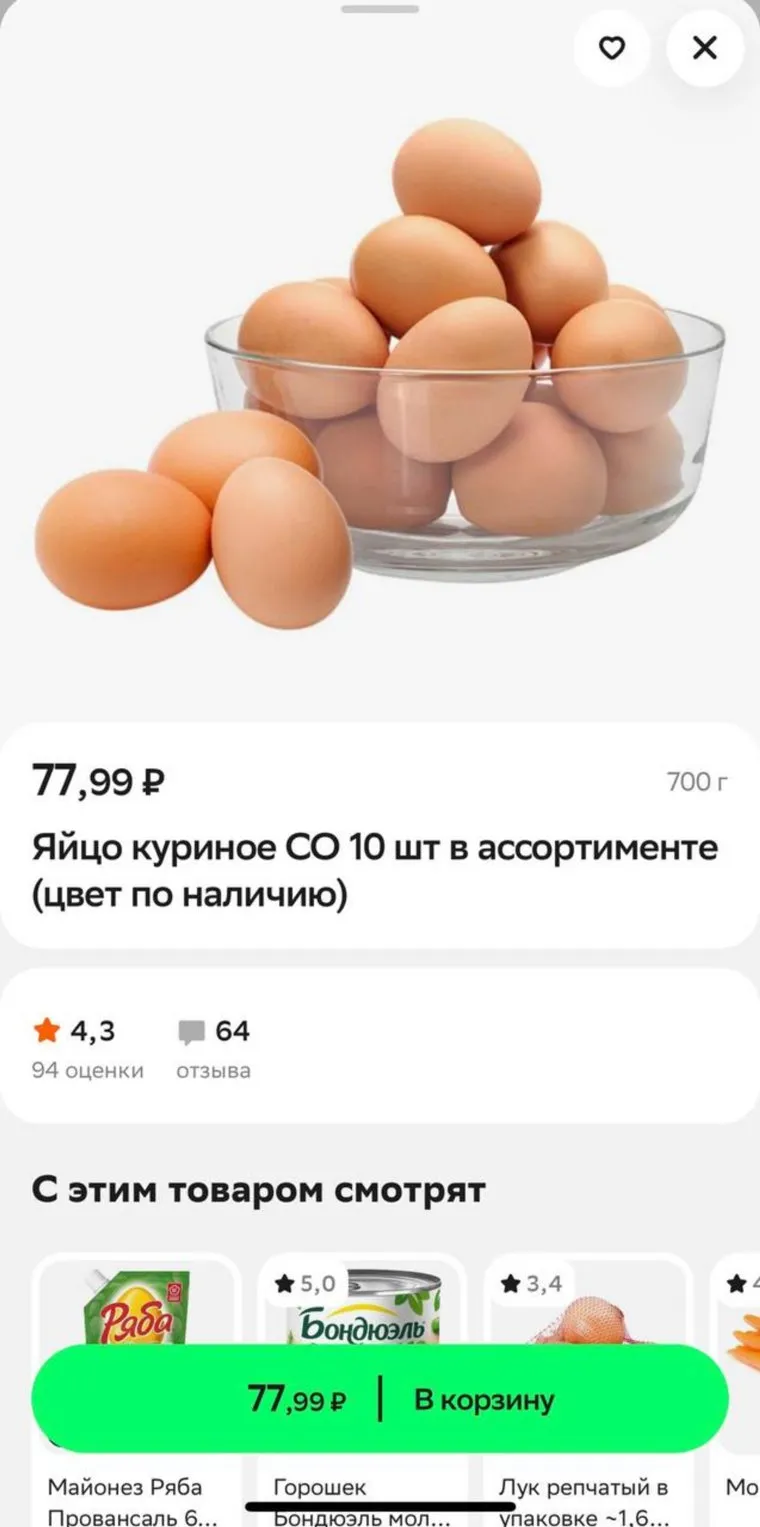Tap the orange star rating icon
The height and width of the screenshot is (1527, 760).
(47, 1030)
